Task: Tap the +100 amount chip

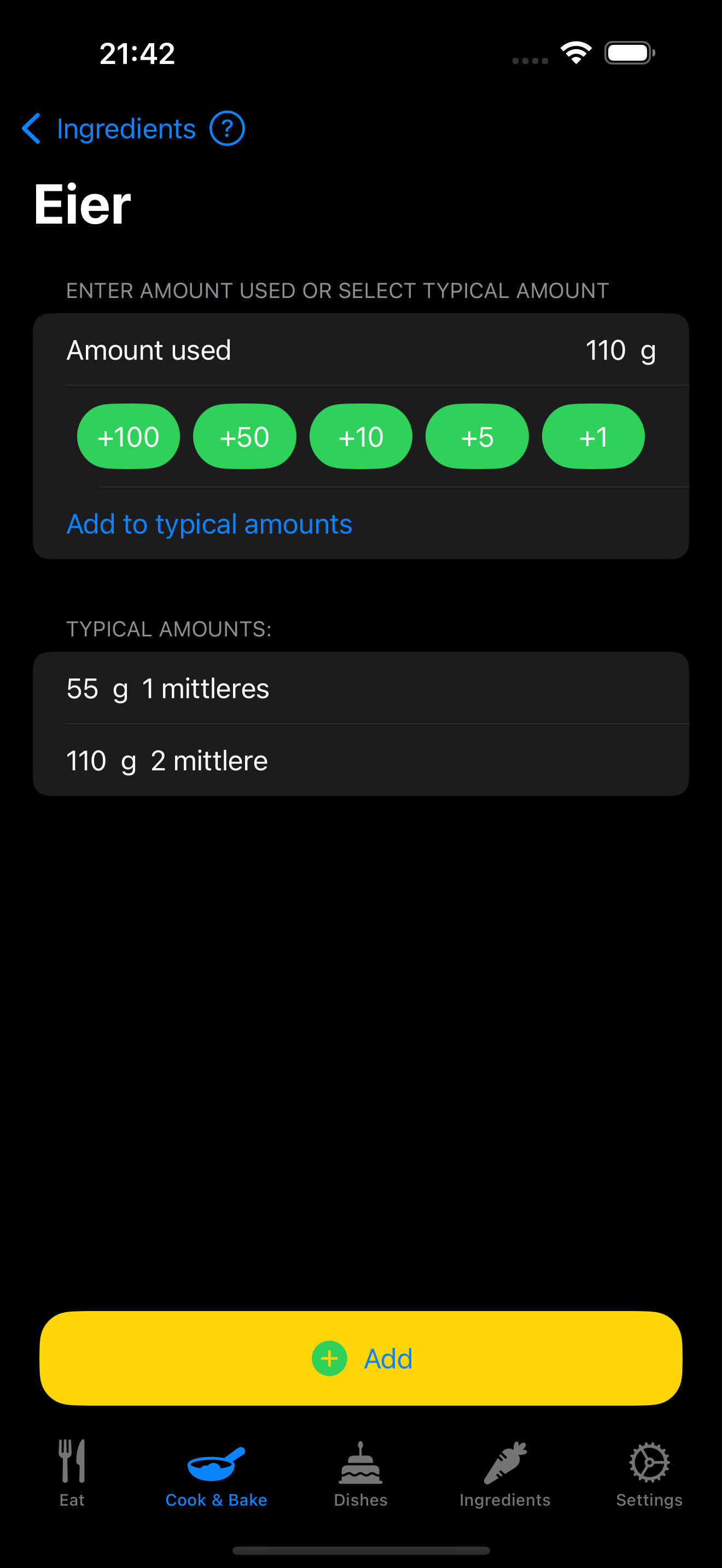Action: [129, 436]
